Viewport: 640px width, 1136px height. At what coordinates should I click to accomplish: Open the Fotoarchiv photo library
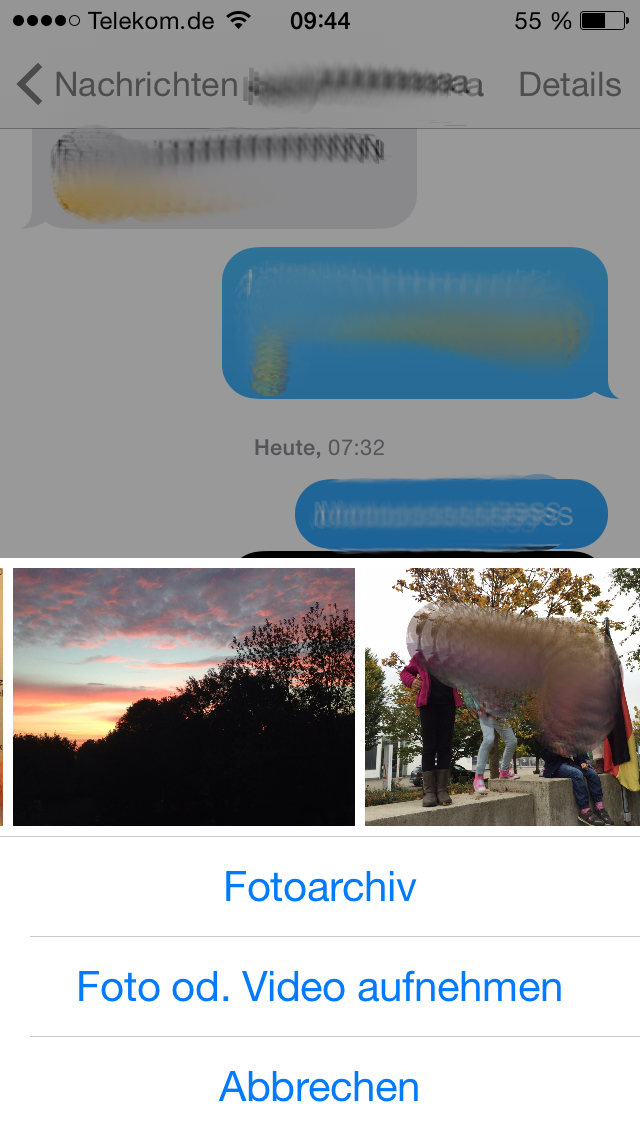pos(320,887)
